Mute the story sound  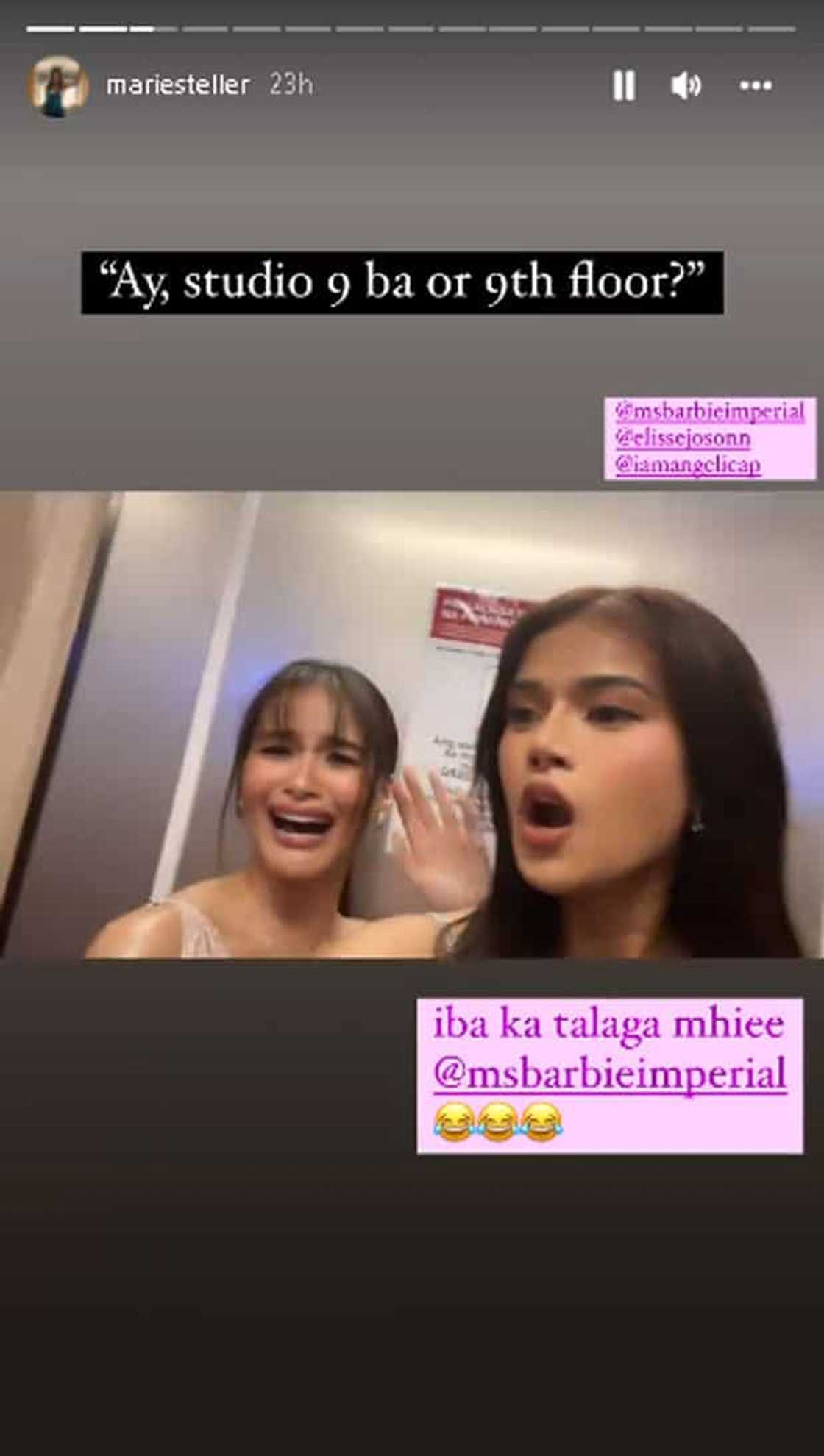coord(686,86)
